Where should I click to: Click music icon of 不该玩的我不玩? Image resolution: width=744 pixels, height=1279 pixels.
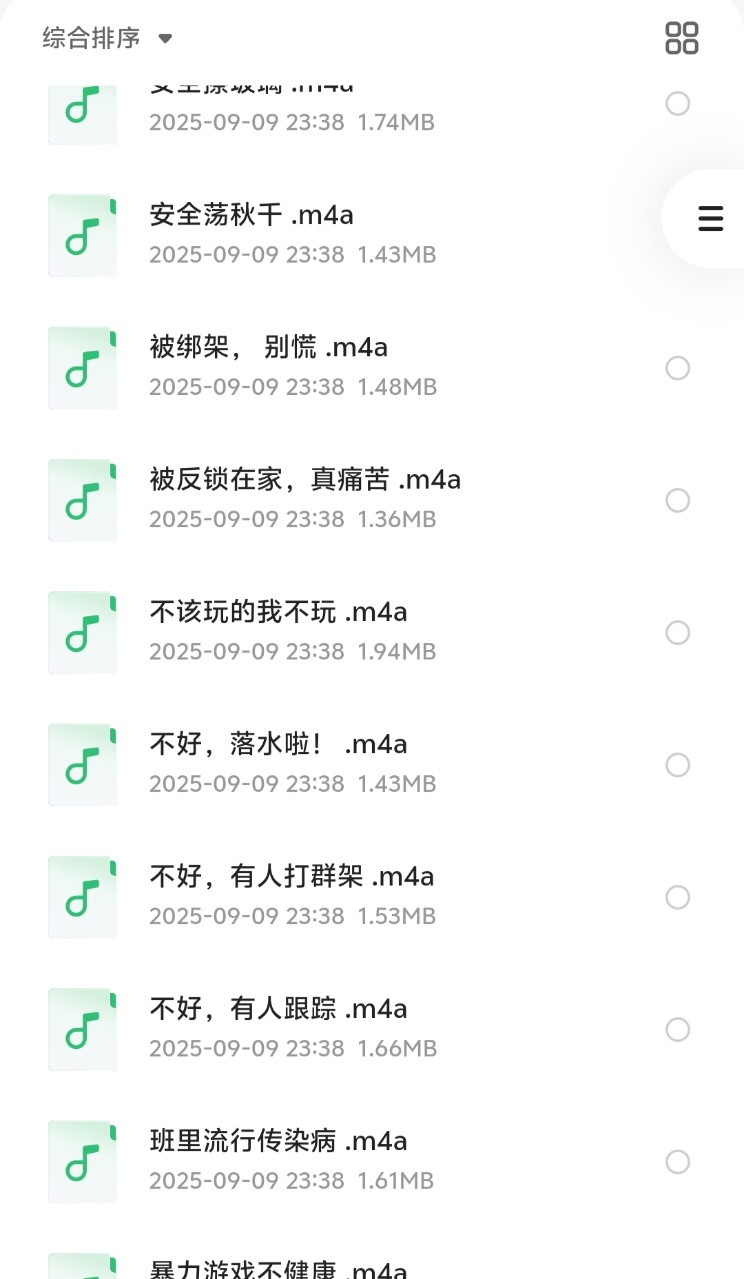coord(82,632)
